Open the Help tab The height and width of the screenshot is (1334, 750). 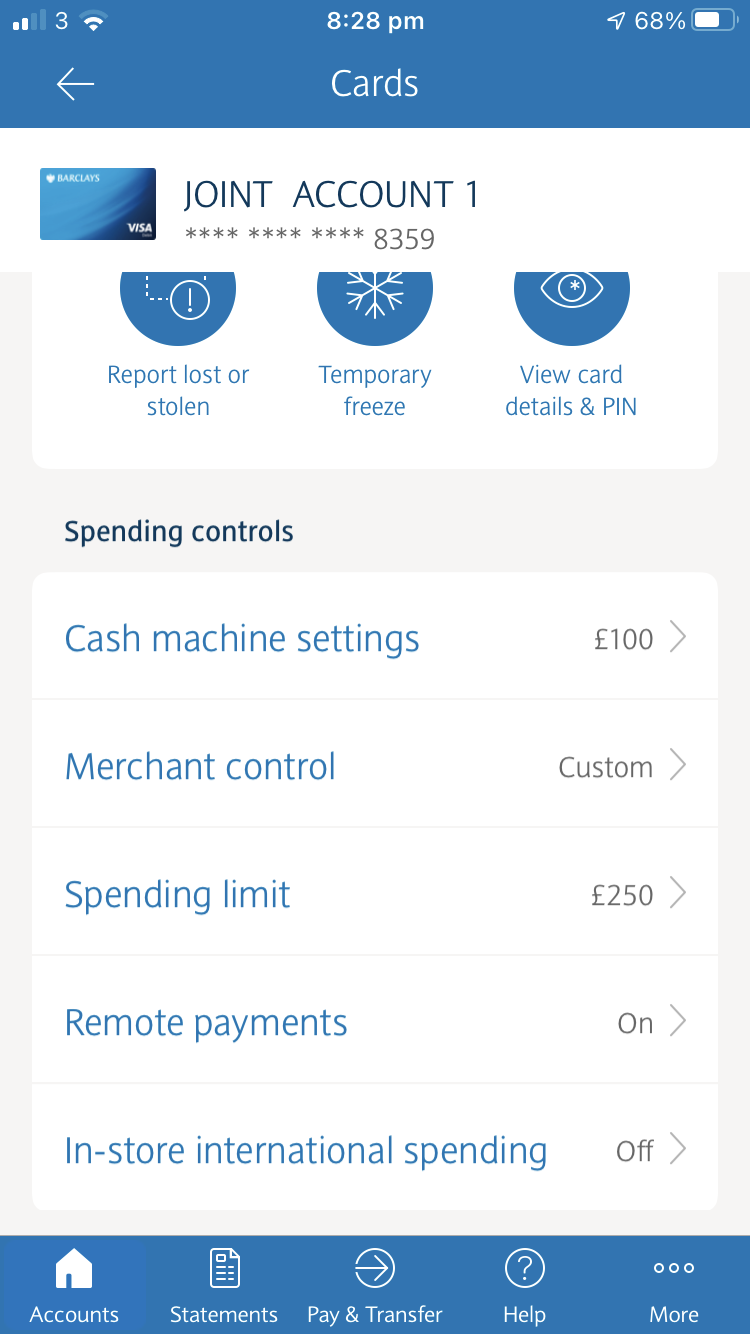tap(524, 1286)
